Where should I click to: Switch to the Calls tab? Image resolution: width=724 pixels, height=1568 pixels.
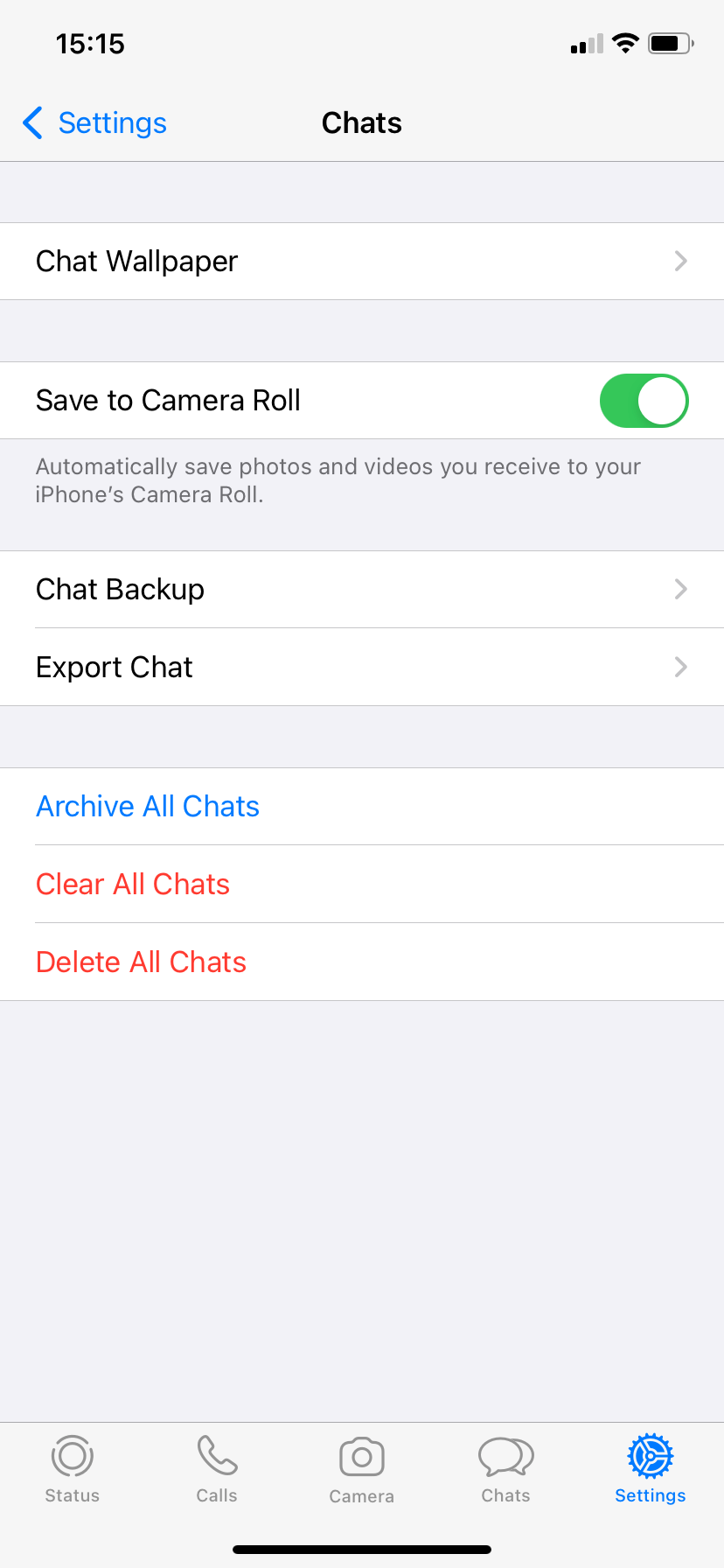[217, 1470]
